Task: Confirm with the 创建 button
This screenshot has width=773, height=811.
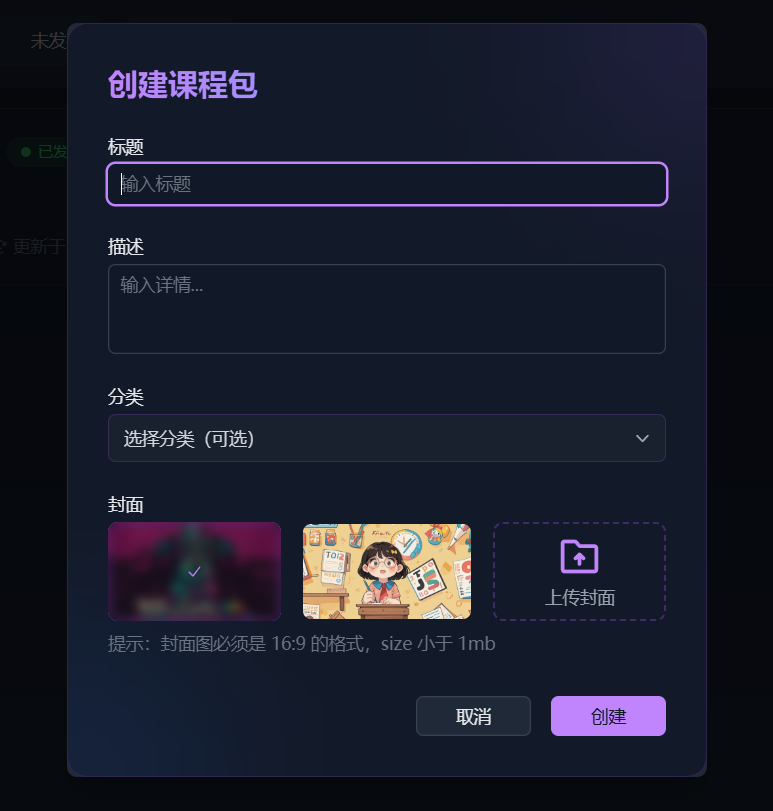Action: coord(608,716)
